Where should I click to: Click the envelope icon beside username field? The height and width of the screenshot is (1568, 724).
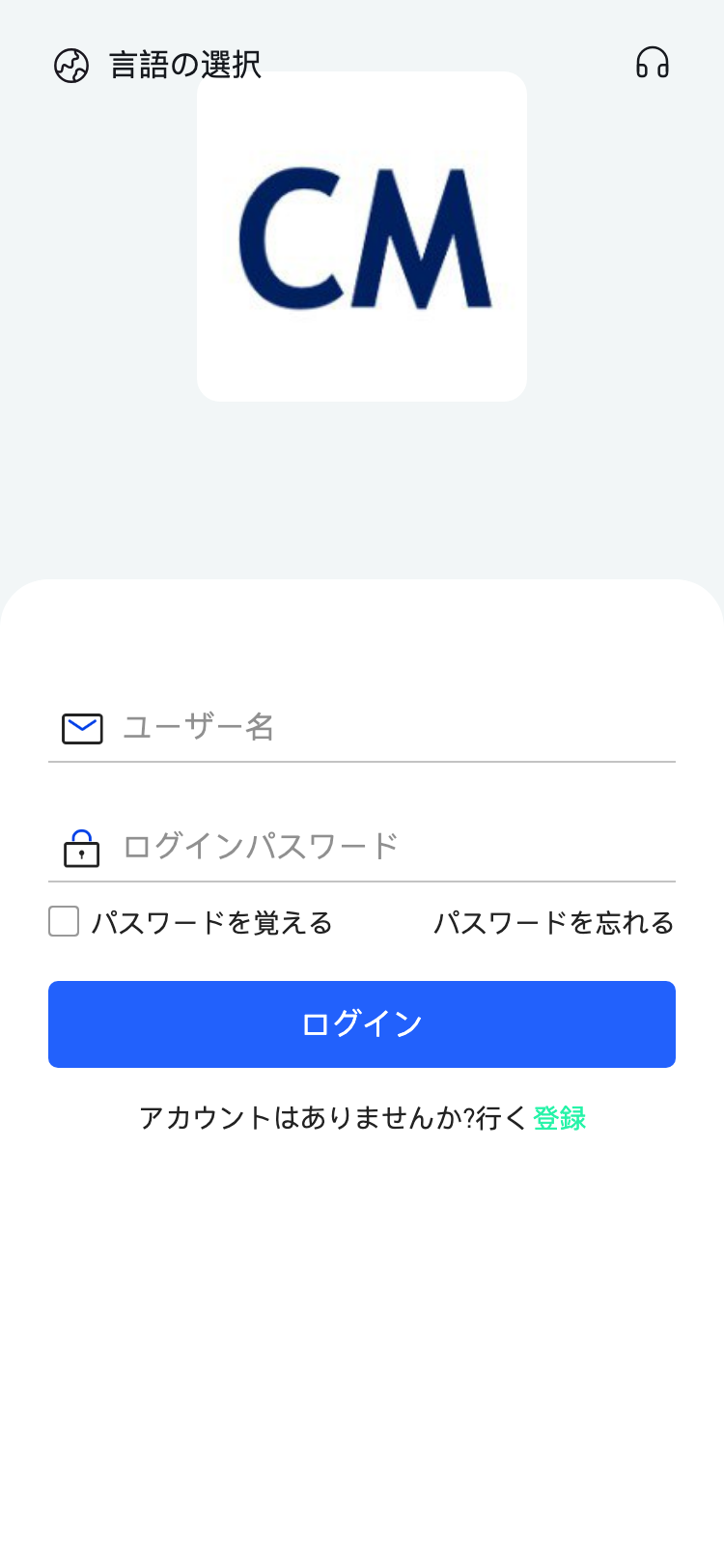click(81, 728)
